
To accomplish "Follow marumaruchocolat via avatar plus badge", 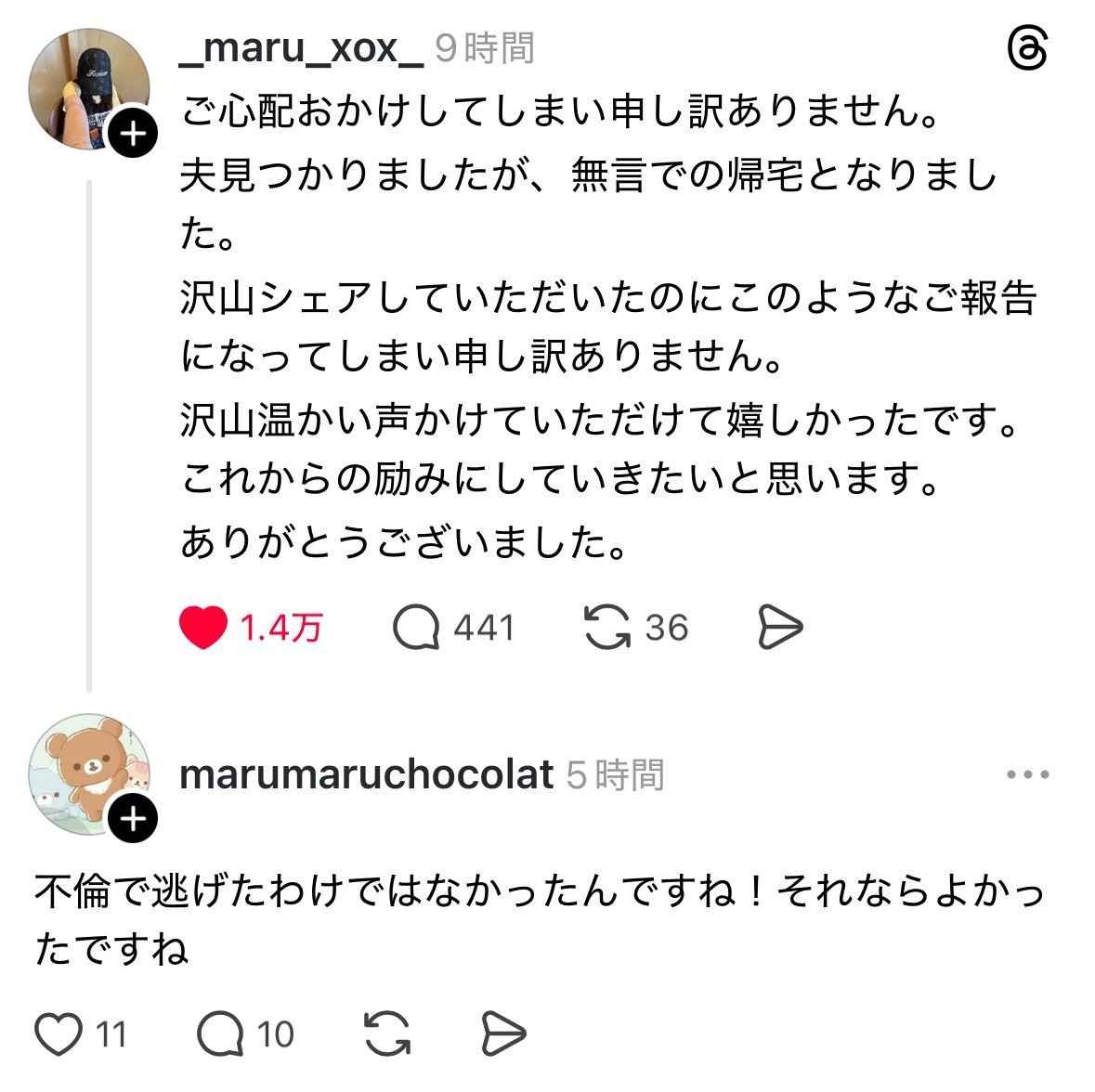I will click(x=134, y=819).
